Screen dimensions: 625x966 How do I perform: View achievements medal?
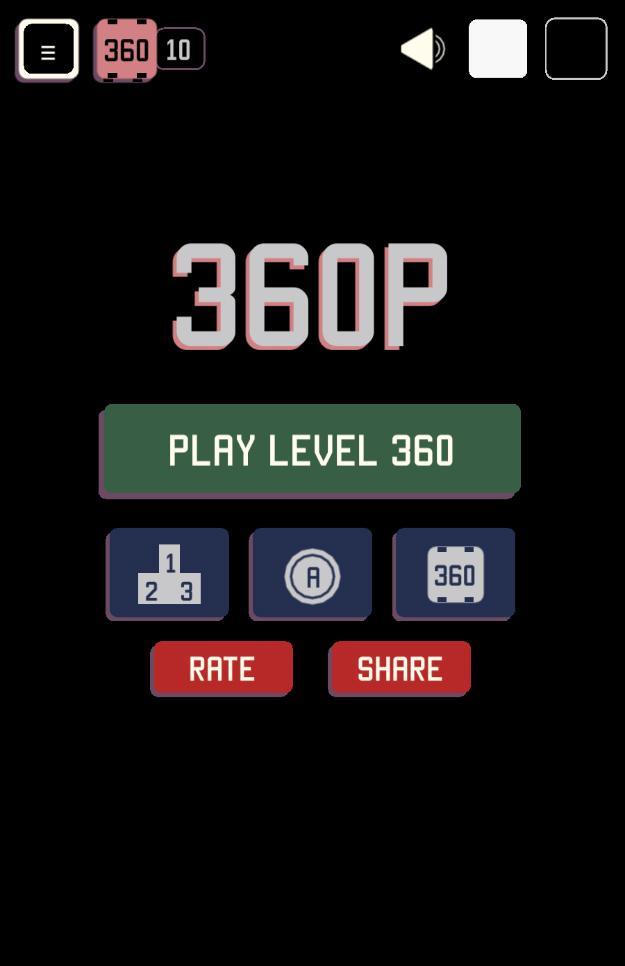click(x=312, y=574)
